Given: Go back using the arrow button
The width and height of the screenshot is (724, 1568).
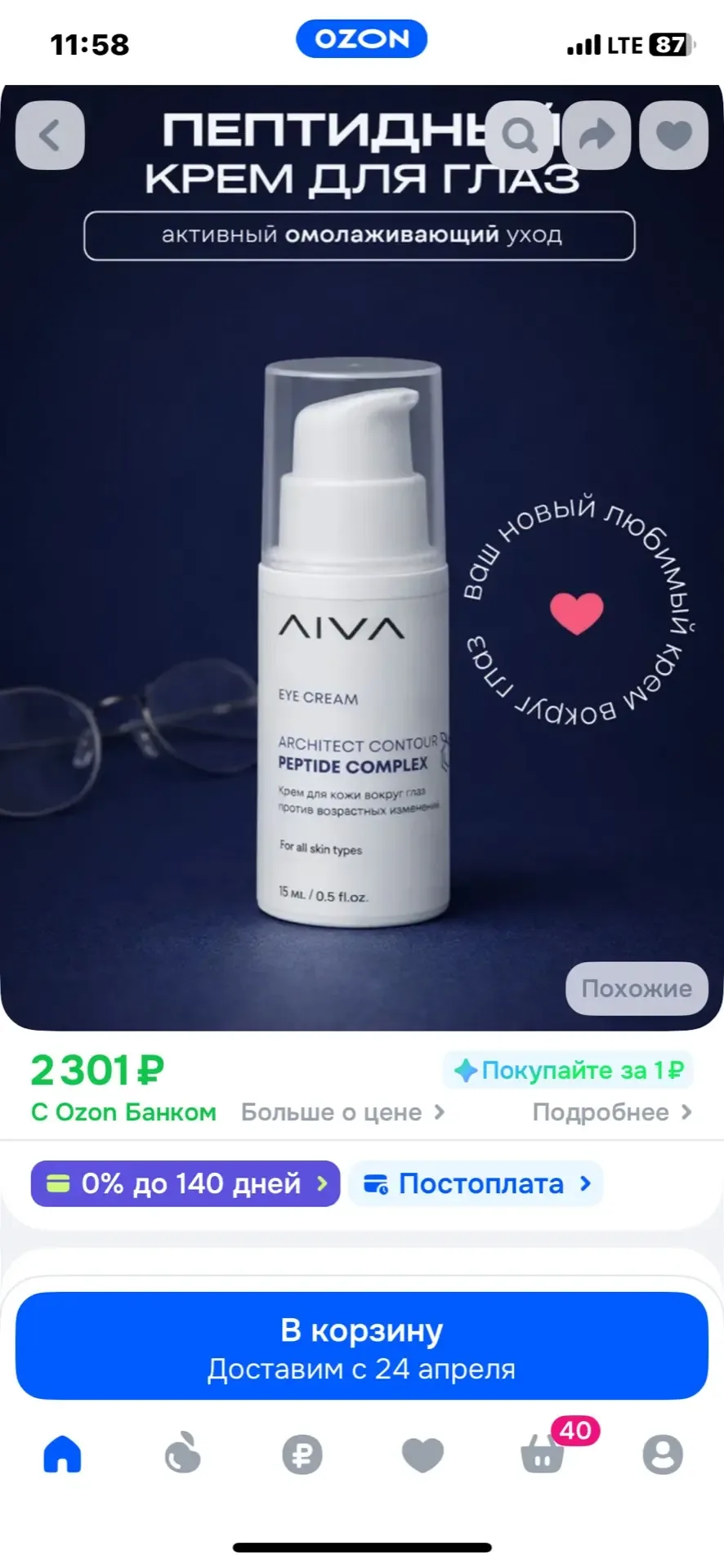Looking at the screenshot, I should click(x=50, y=135).
